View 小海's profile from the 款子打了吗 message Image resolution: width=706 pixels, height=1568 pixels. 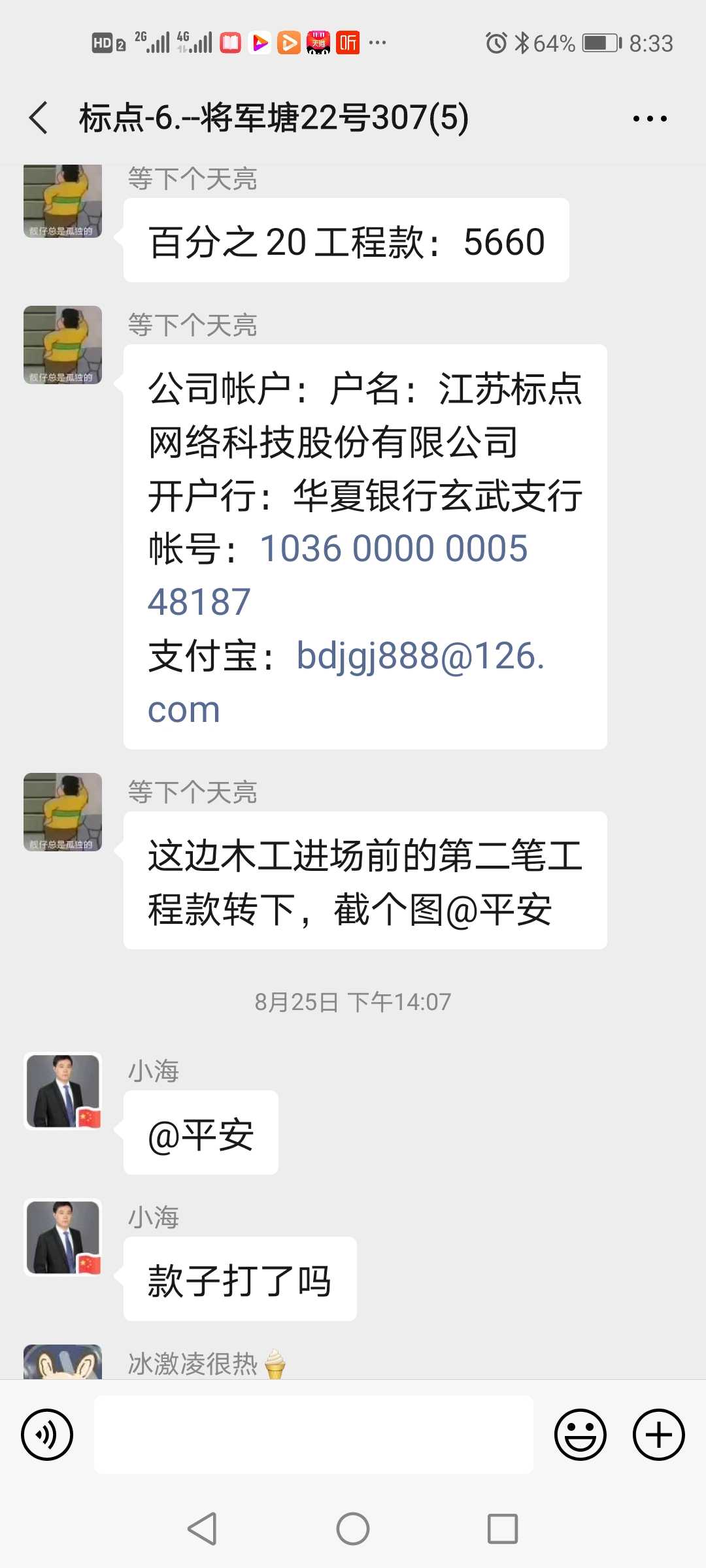[63, 1237]
